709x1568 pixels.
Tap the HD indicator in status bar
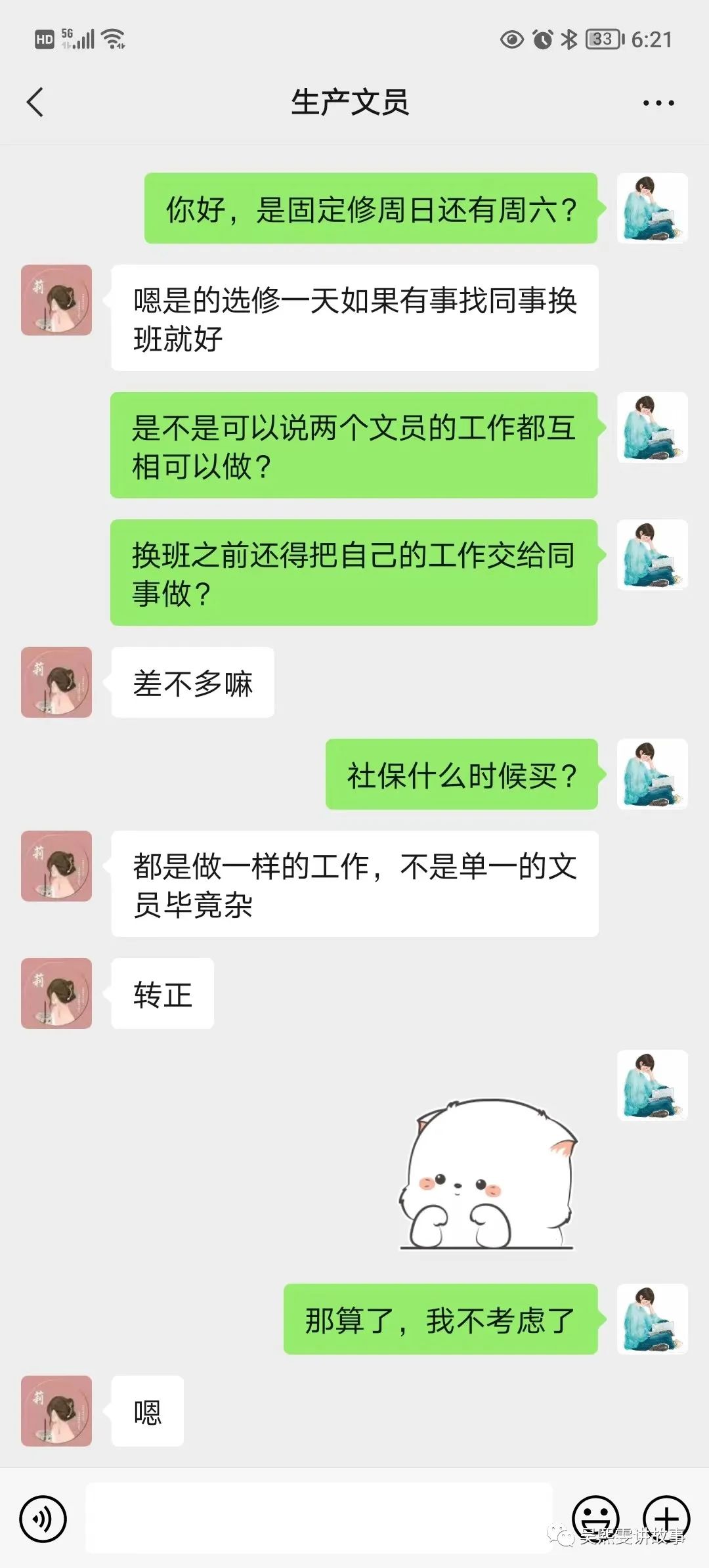click(x=43, y=39)
